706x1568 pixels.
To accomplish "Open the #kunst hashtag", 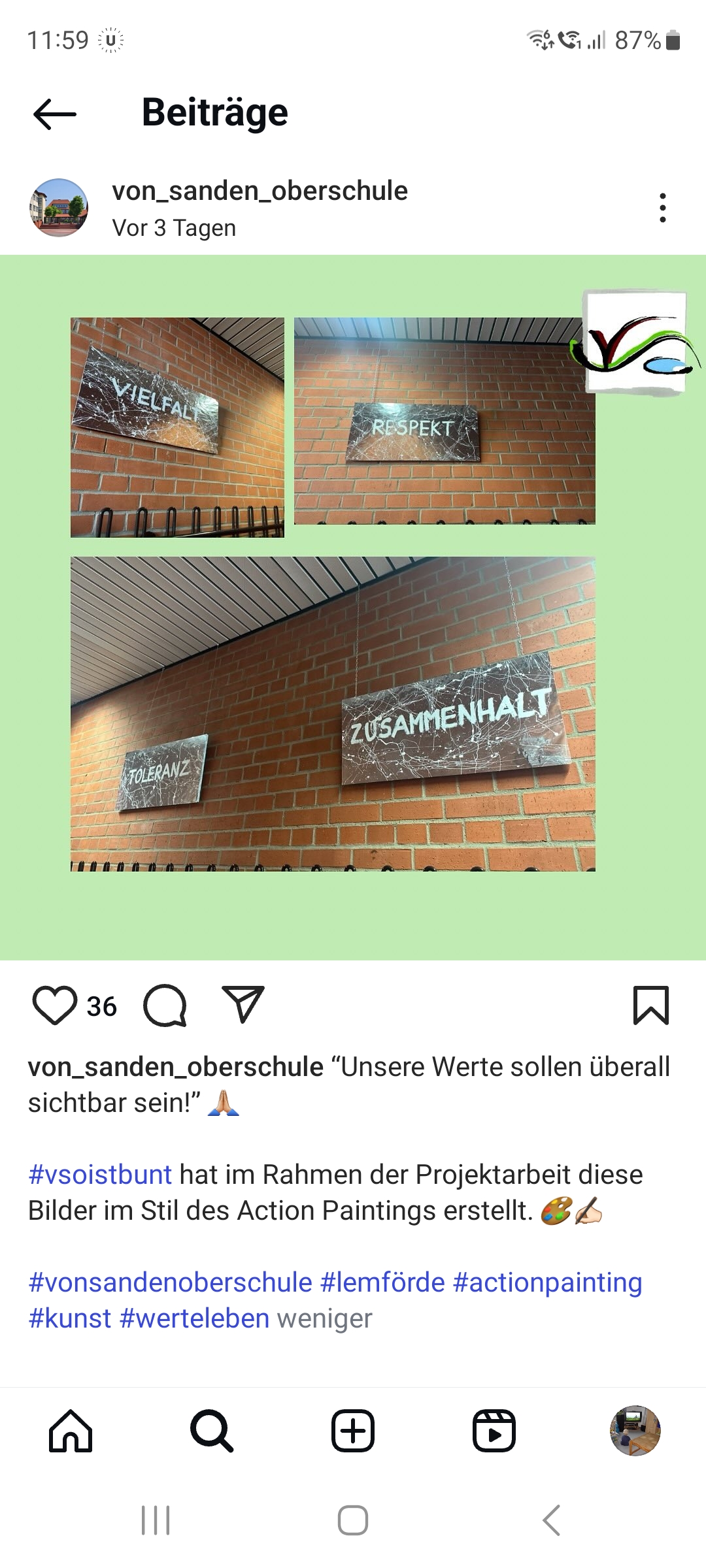I will coord(70,1318).
